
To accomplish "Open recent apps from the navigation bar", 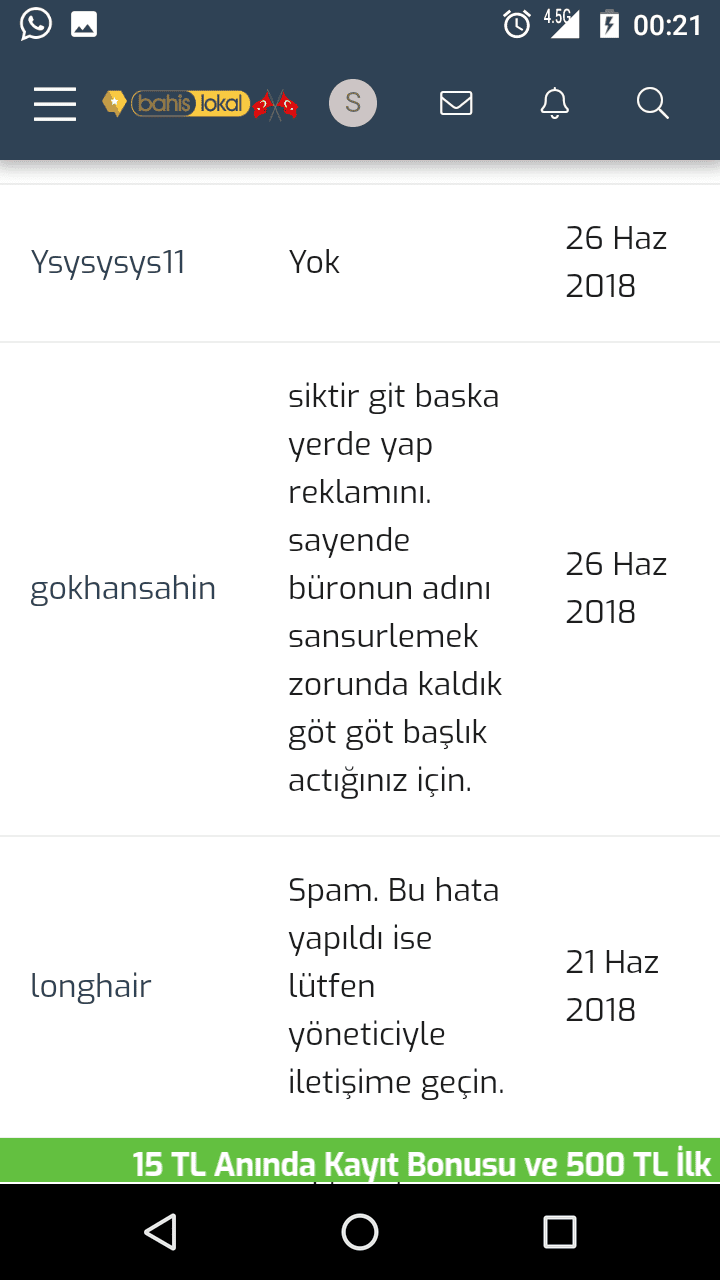I will [560, 1232].
